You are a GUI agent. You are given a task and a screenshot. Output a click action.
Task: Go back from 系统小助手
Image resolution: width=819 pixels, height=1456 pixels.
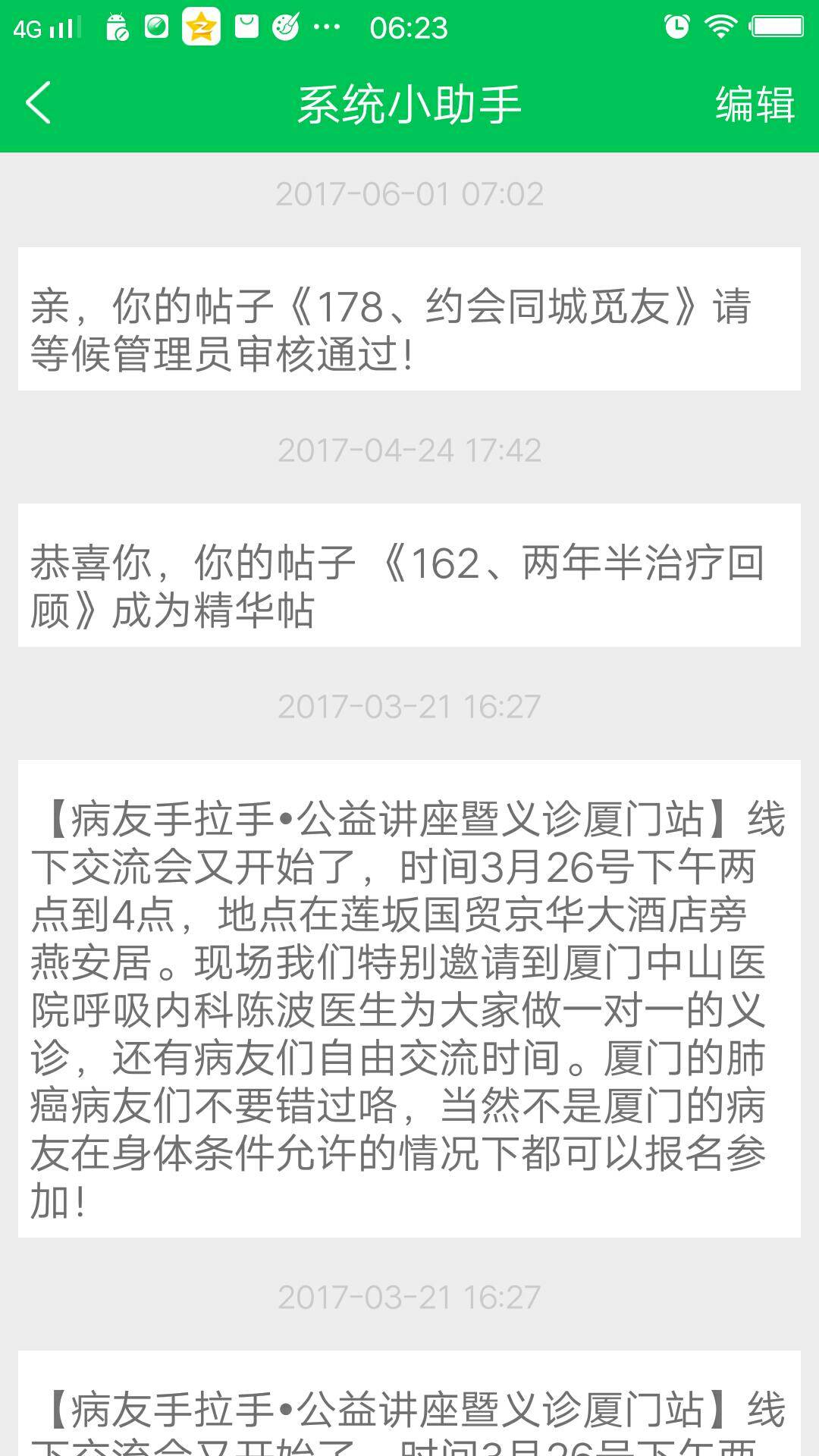tap(39, 103)
